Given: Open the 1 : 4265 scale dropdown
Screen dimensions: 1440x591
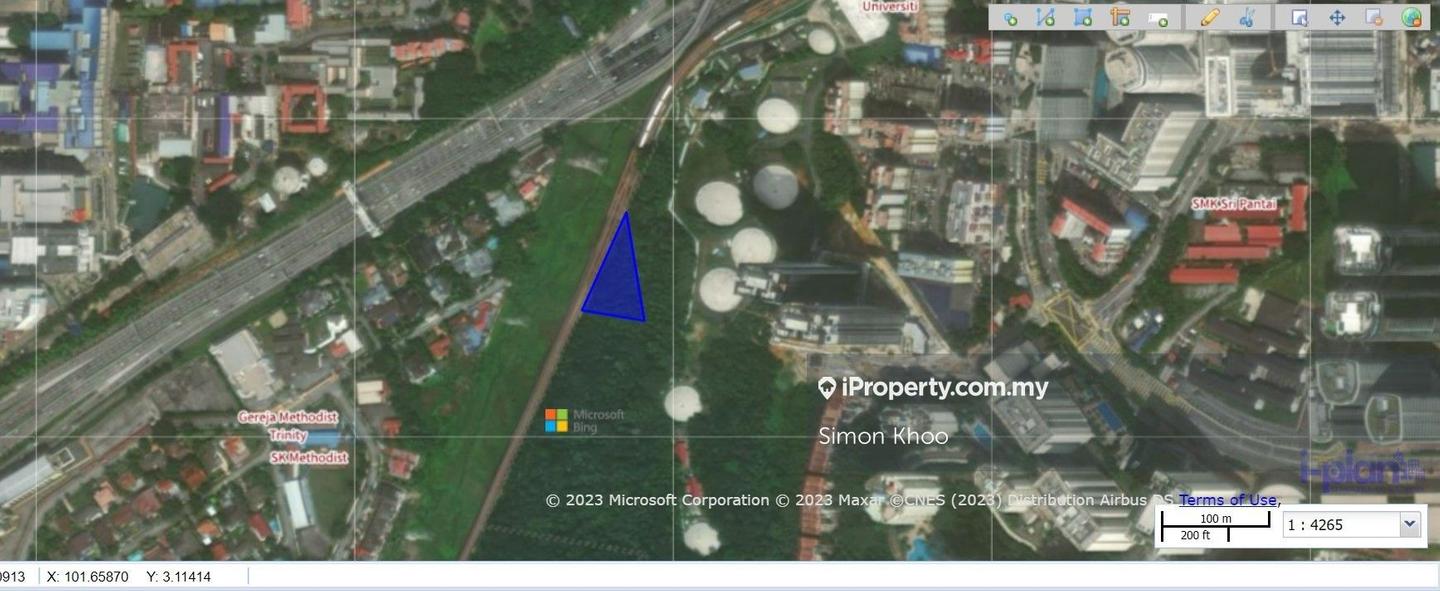Looking at the screenshot, I should [1410, 524].
